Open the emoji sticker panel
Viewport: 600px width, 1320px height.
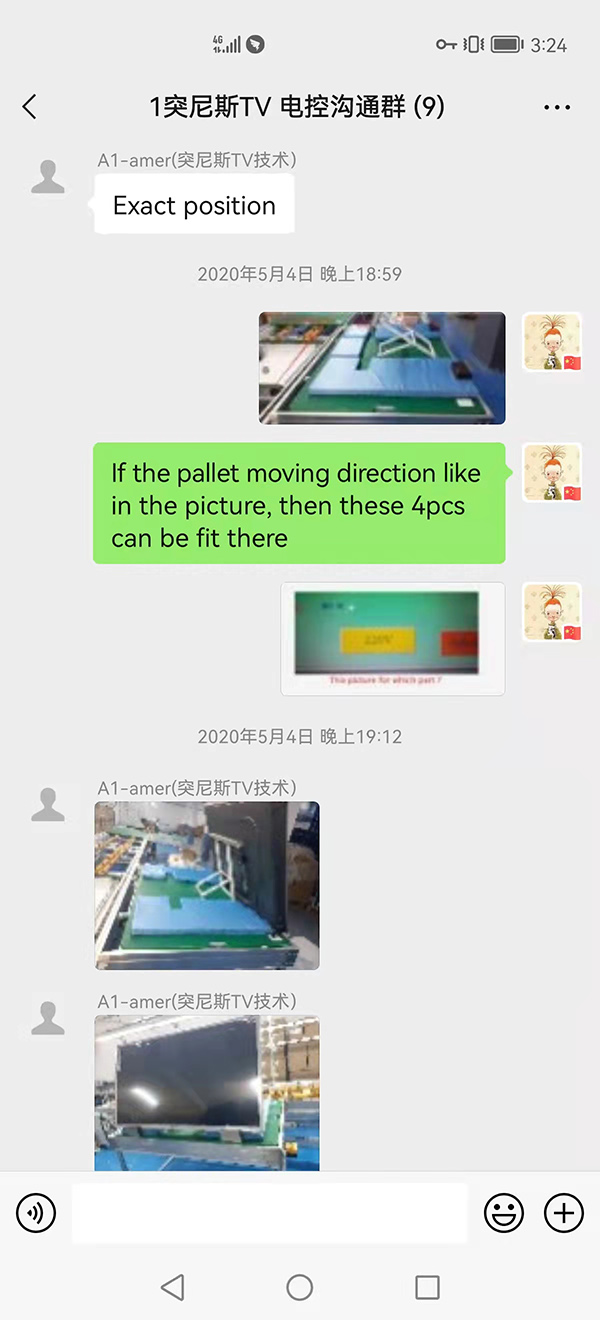coord(504,1213)
